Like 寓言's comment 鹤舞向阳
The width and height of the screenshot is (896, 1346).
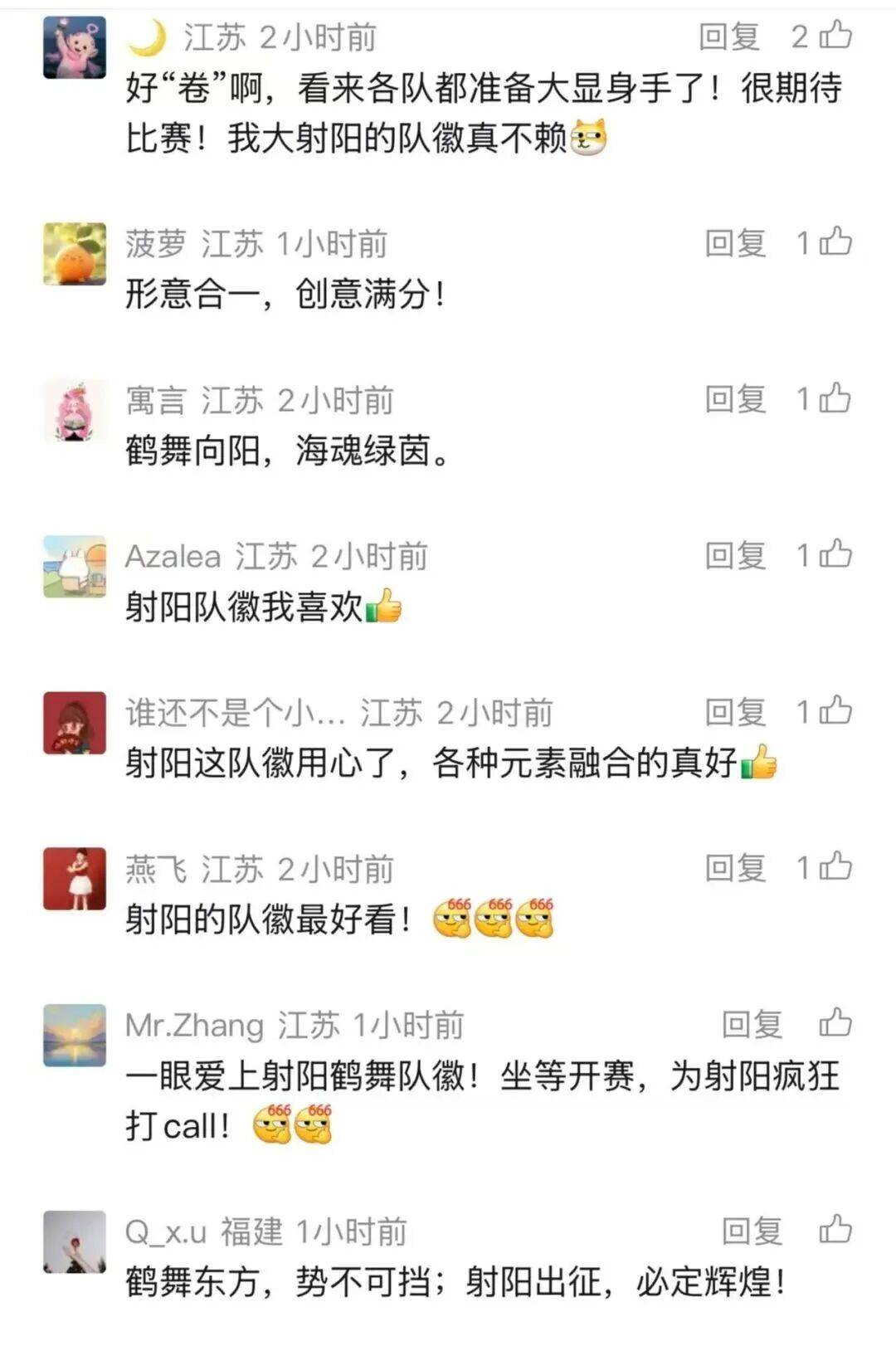(835, 398)
